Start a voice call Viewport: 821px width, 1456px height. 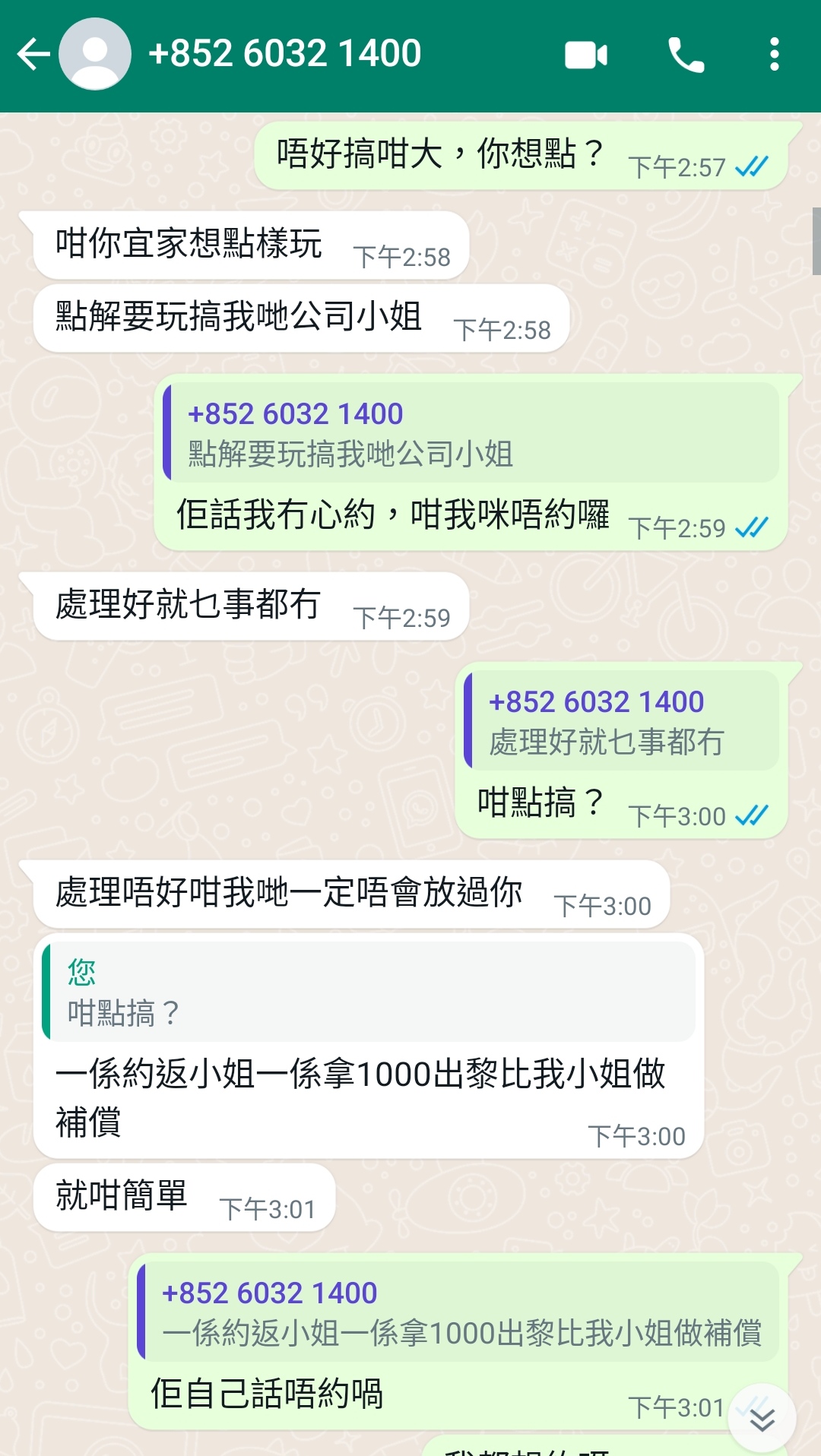click(685, 55)
